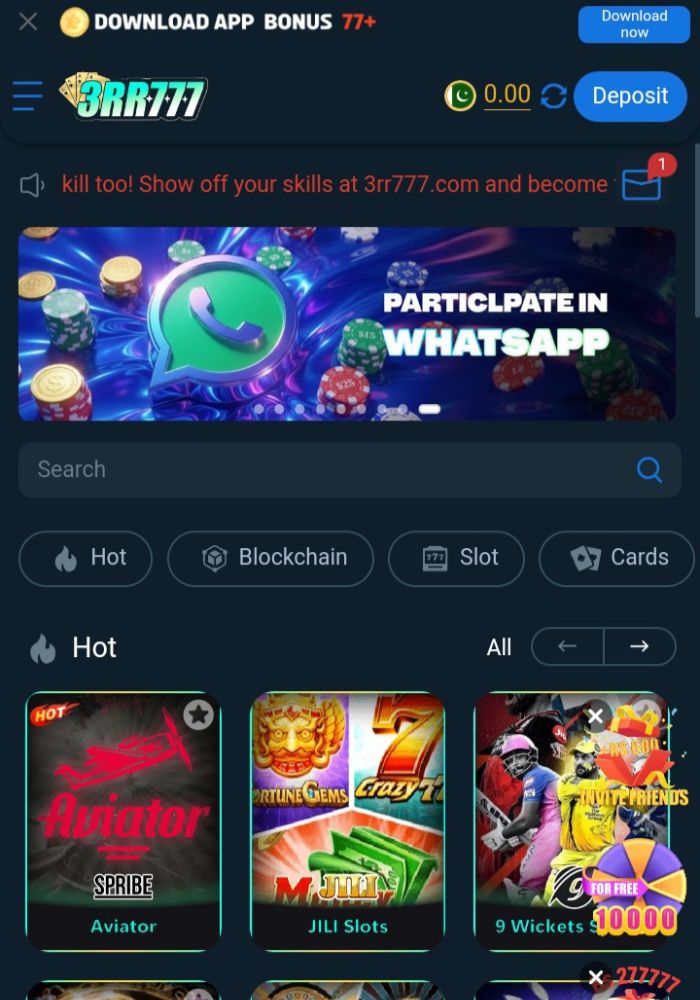Switch to the Cards category

(617, 558)
